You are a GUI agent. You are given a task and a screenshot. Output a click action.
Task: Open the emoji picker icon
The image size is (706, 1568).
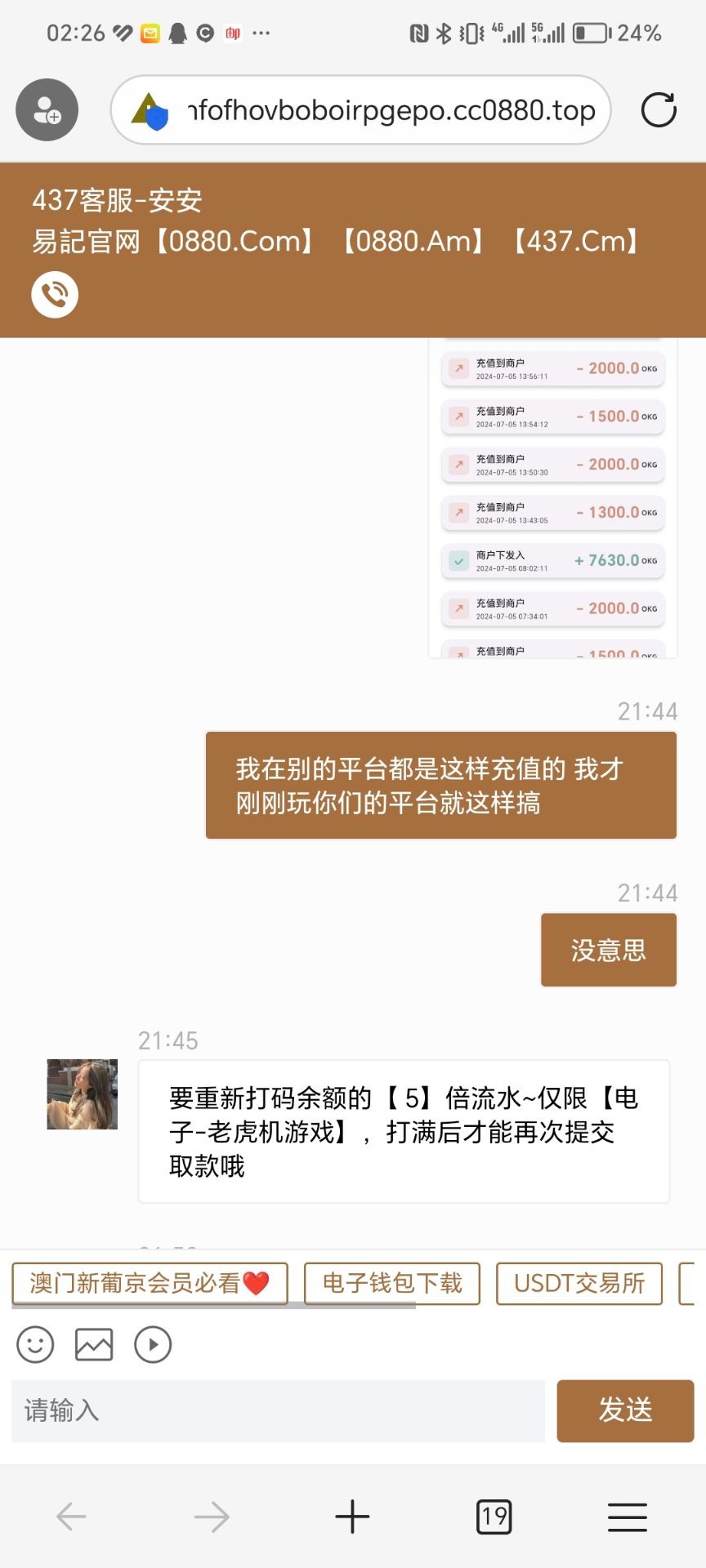pos(34,1344)
